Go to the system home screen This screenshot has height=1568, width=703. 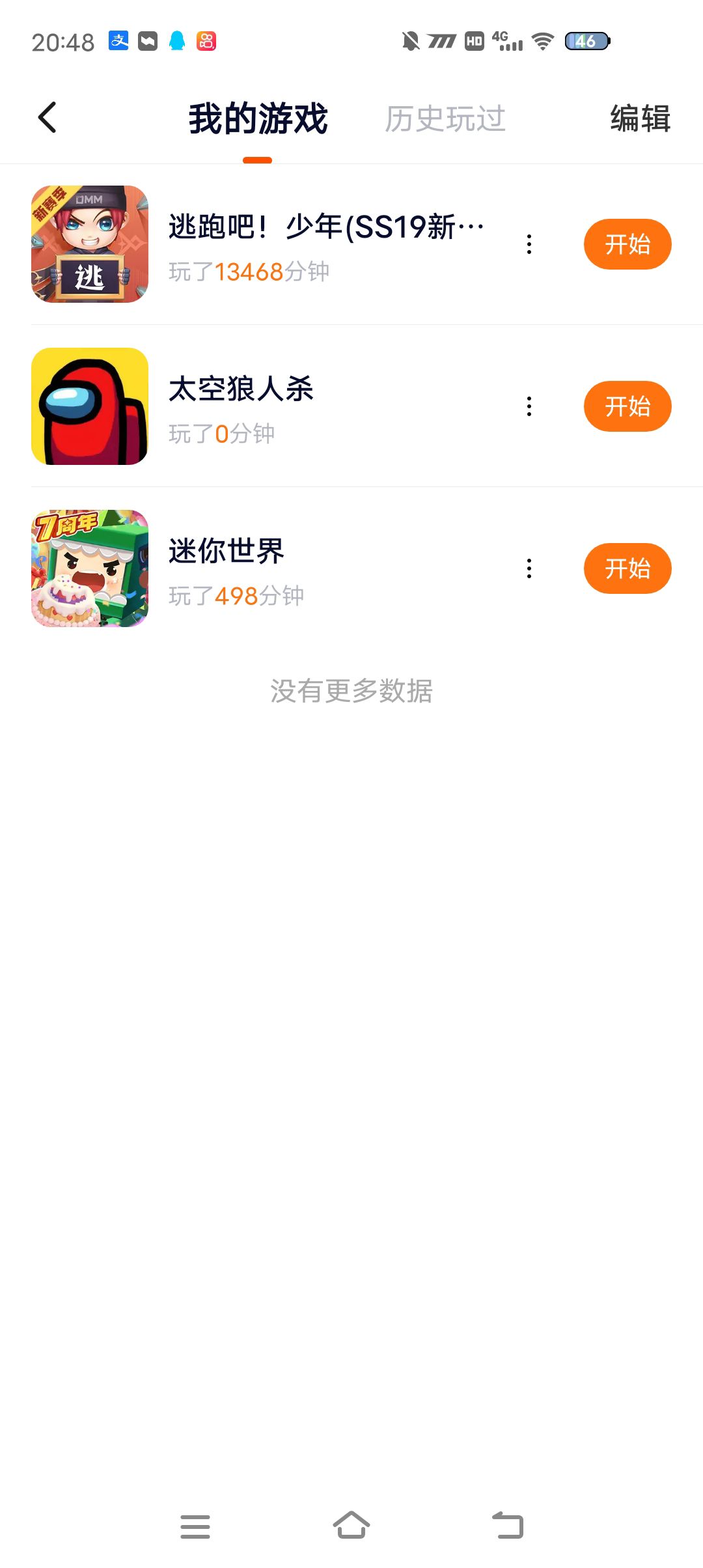point(351,1526)
